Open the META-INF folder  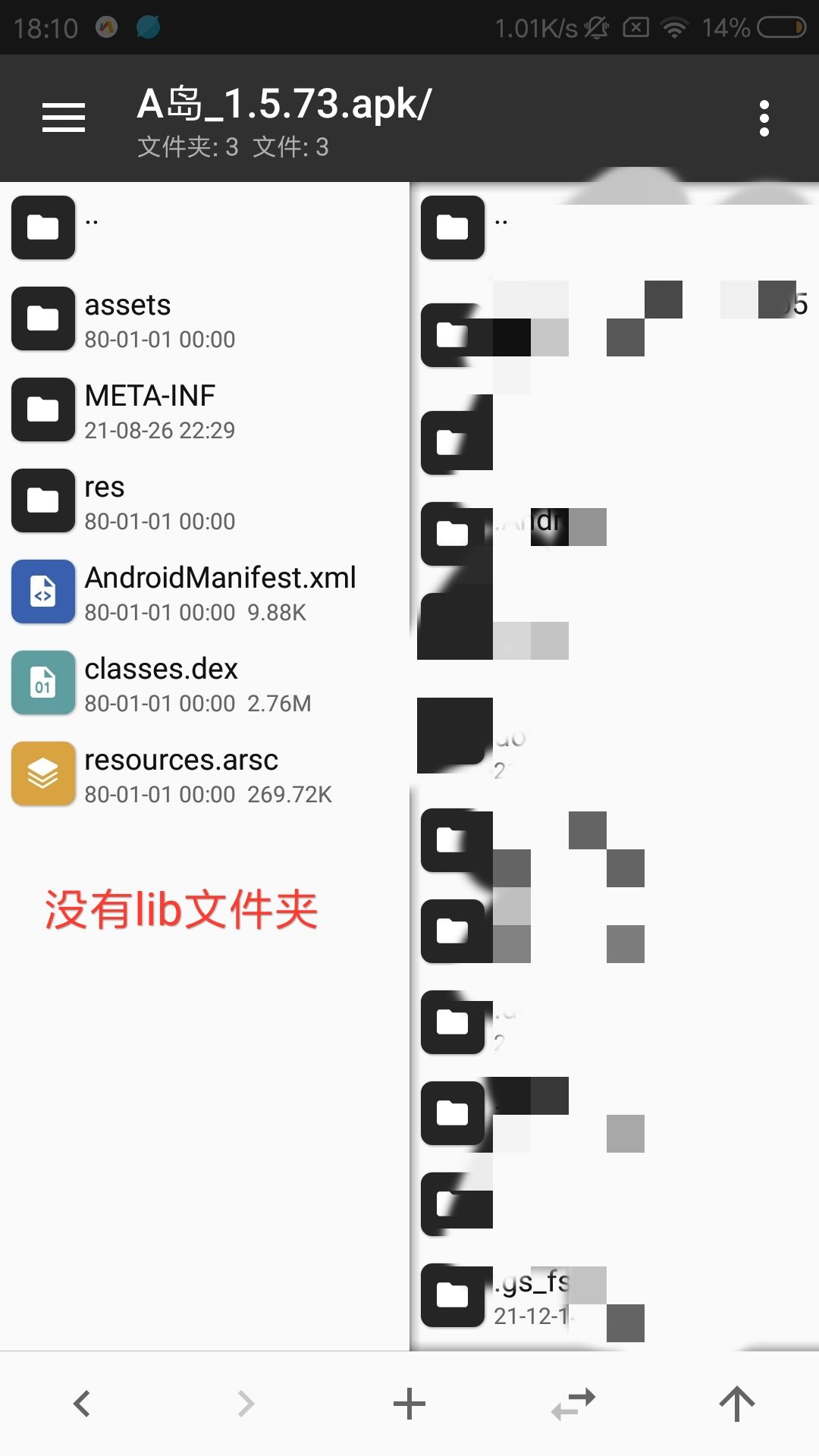click(x=190, y=409)
